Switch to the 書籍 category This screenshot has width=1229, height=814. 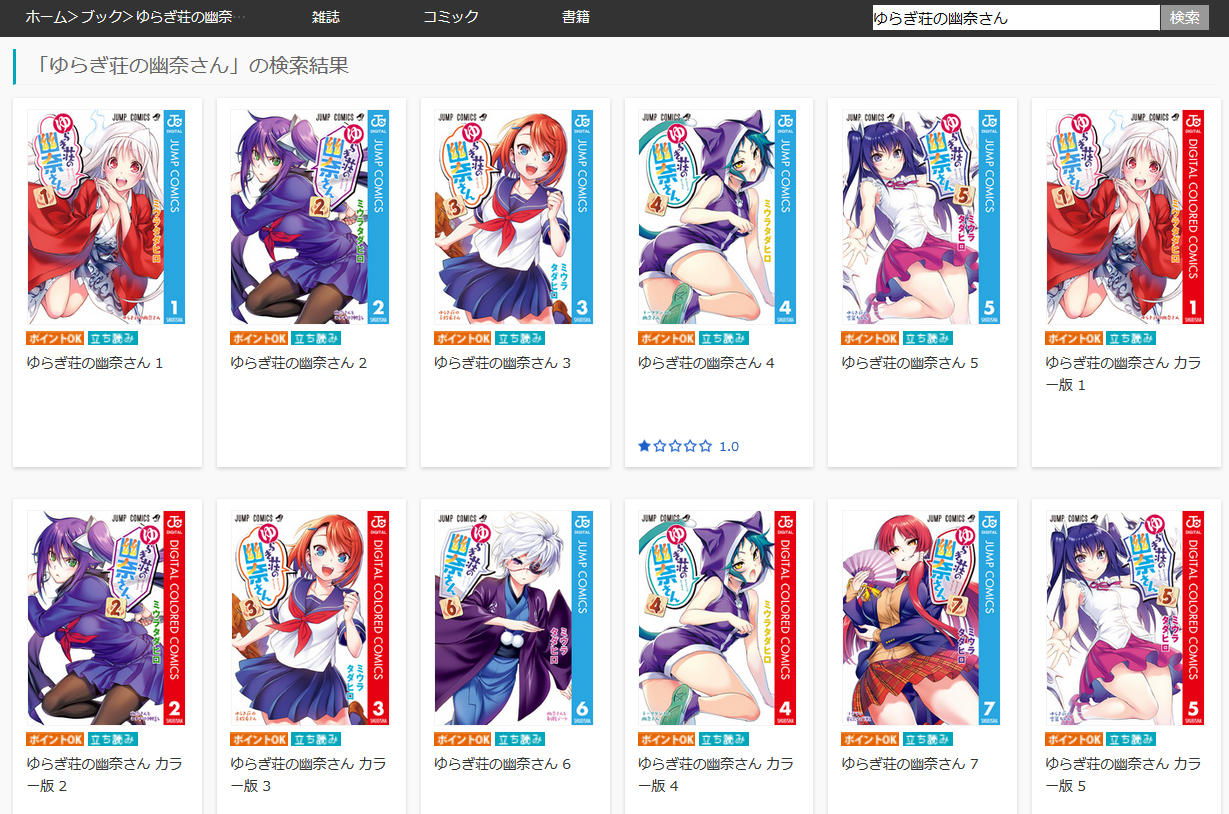(x=576, y=17)
